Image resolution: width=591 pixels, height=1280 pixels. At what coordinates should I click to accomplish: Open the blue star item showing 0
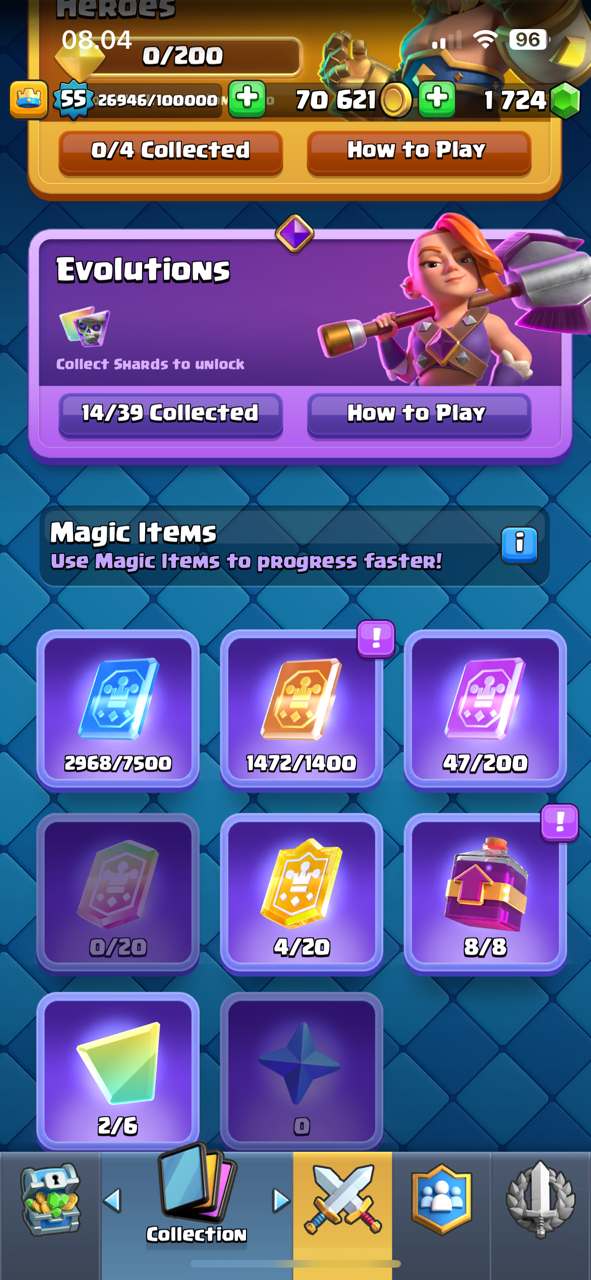pos(302,1071)
